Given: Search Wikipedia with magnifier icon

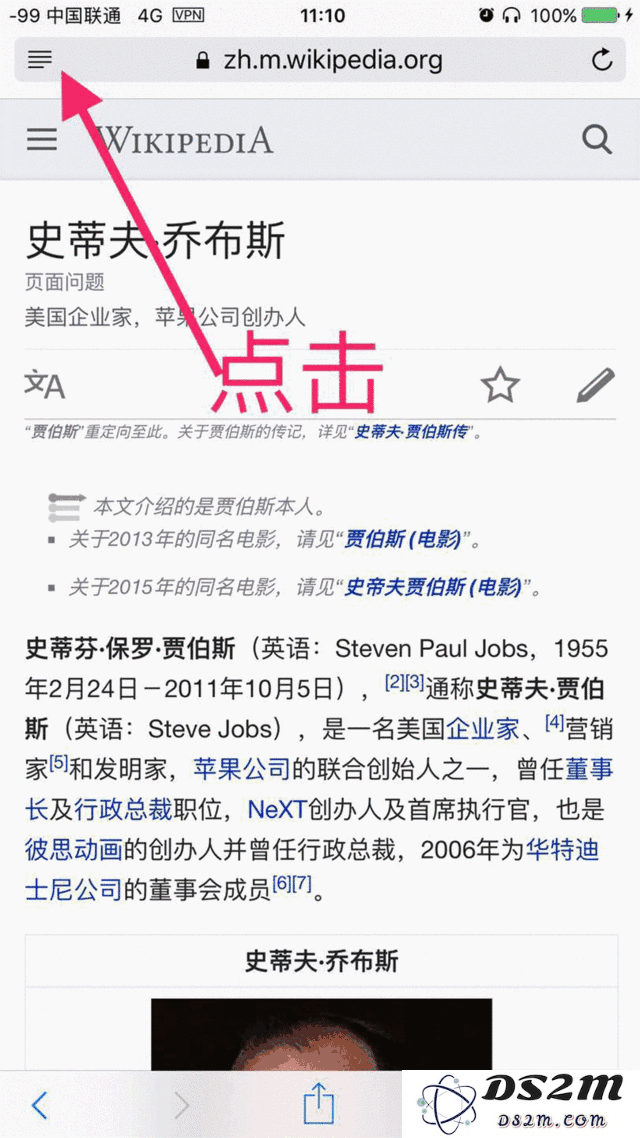Looking at the screenshot, I should point(596,139).
